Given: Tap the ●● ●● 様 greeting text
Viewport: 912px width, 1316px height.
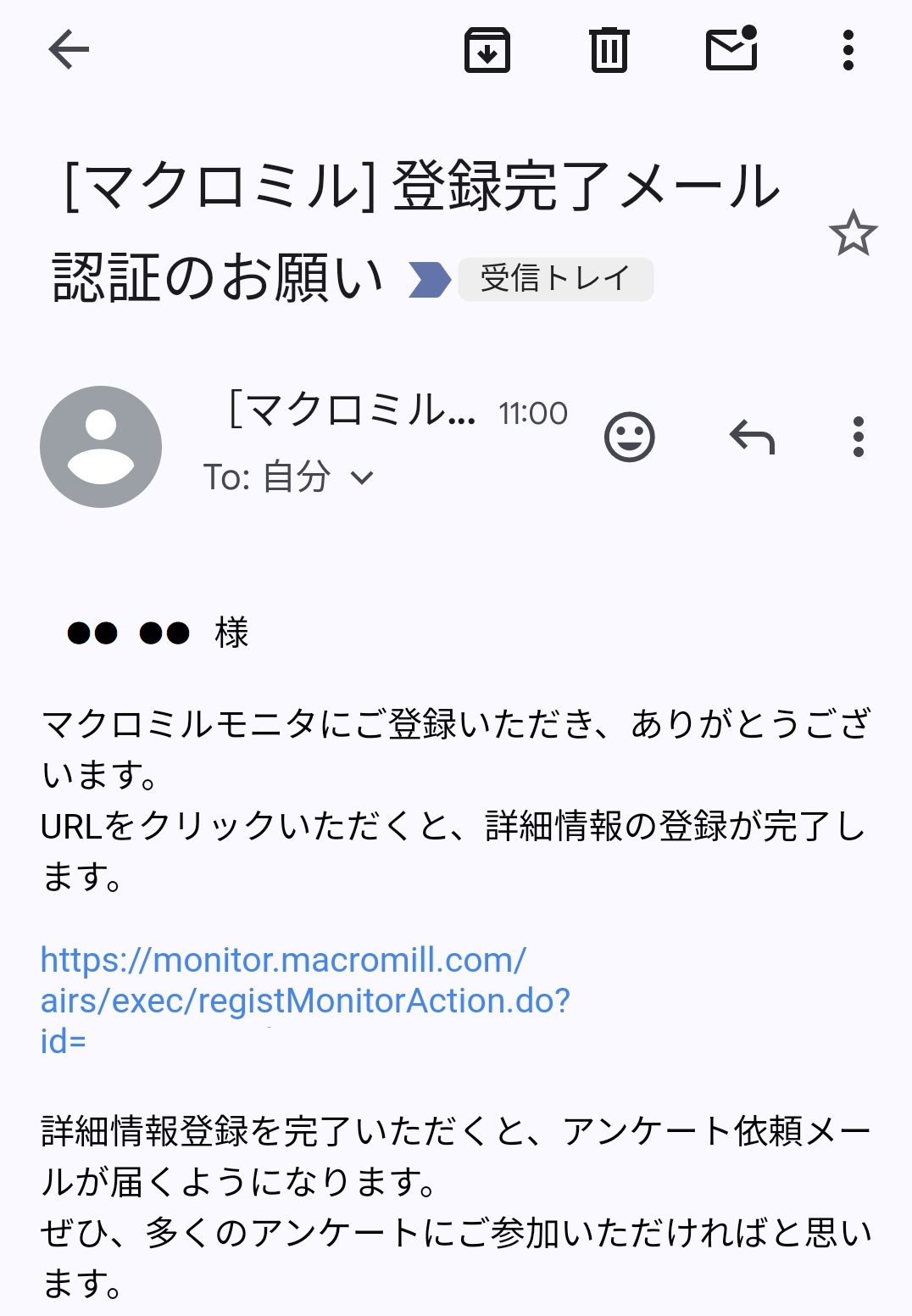Looking at the screenshot, I should point(148,633).
